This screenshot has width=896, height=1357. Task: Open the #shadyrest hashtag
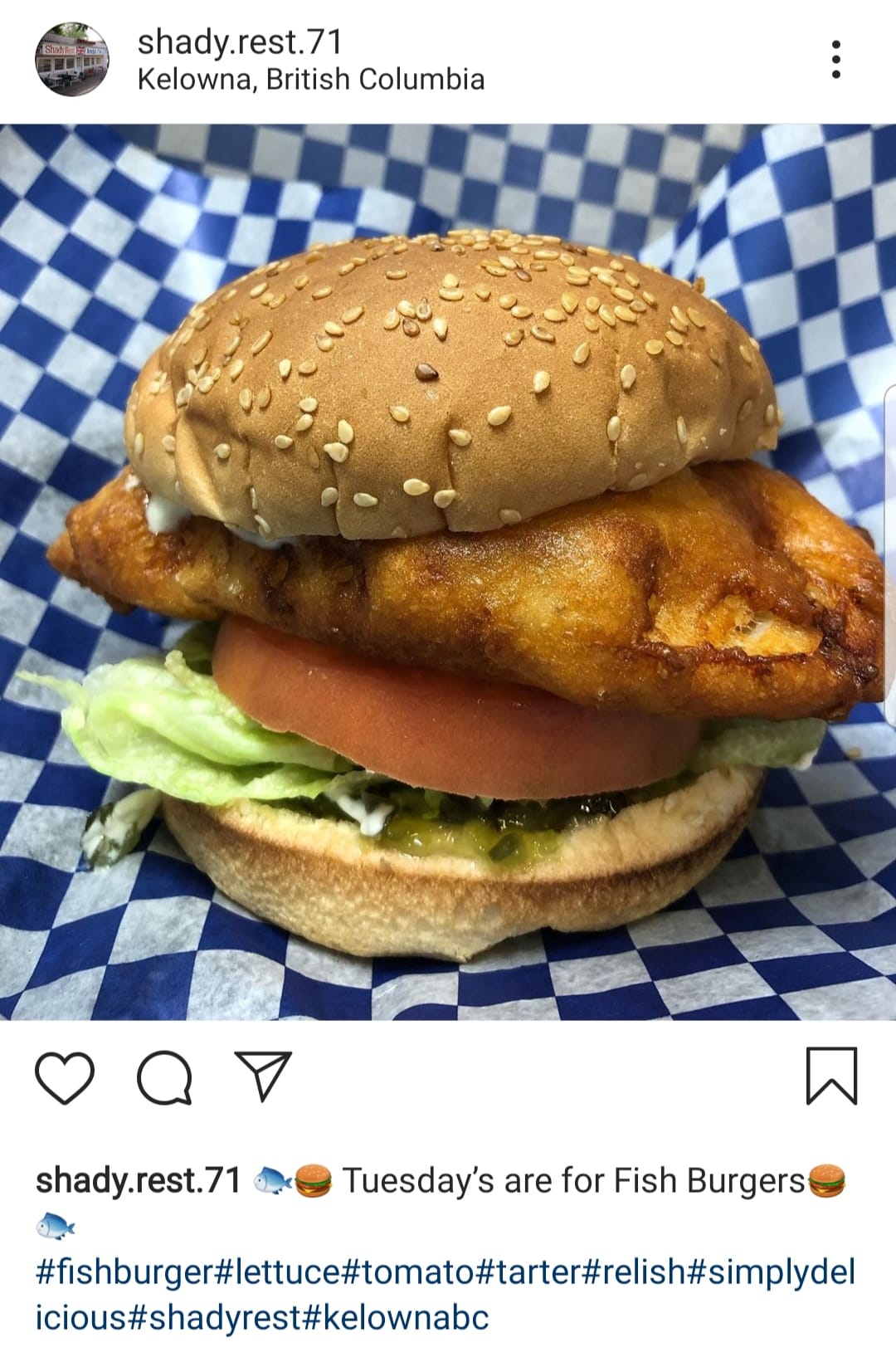click(x=217, y=1318)
